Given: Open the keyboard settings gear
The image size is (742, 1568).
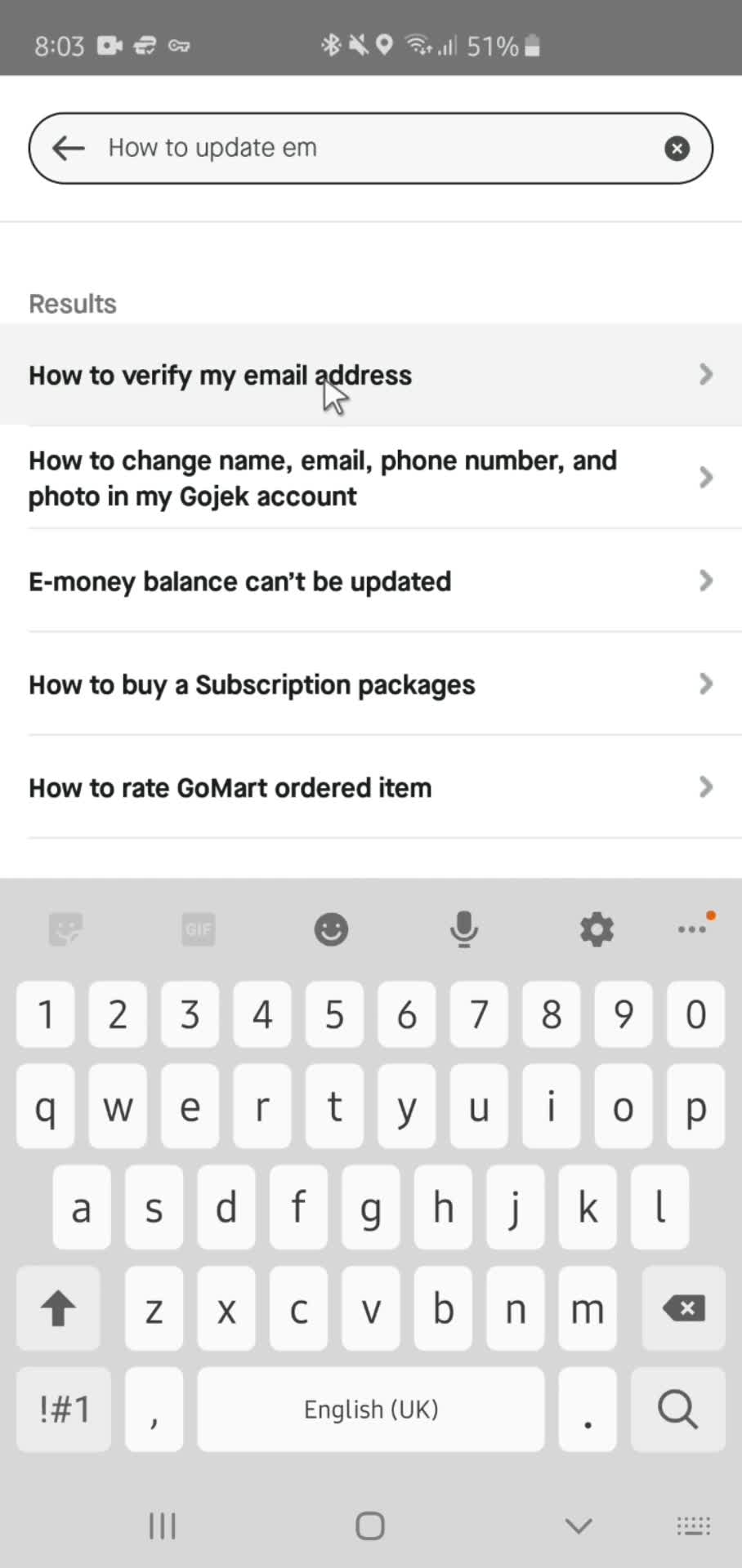Looking at the screenshot, I should point(596,929).
